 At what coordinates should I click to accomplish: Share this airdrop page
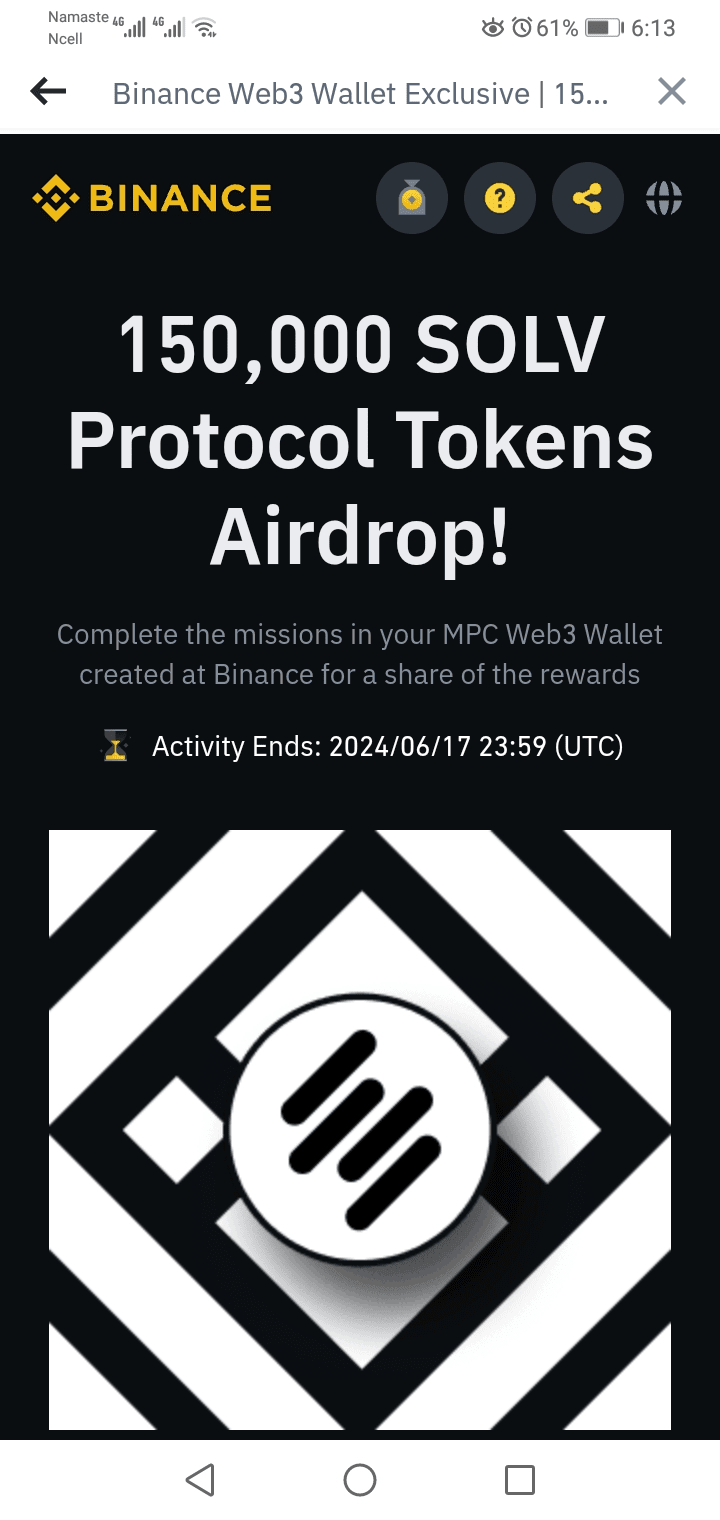pos(587,198)
